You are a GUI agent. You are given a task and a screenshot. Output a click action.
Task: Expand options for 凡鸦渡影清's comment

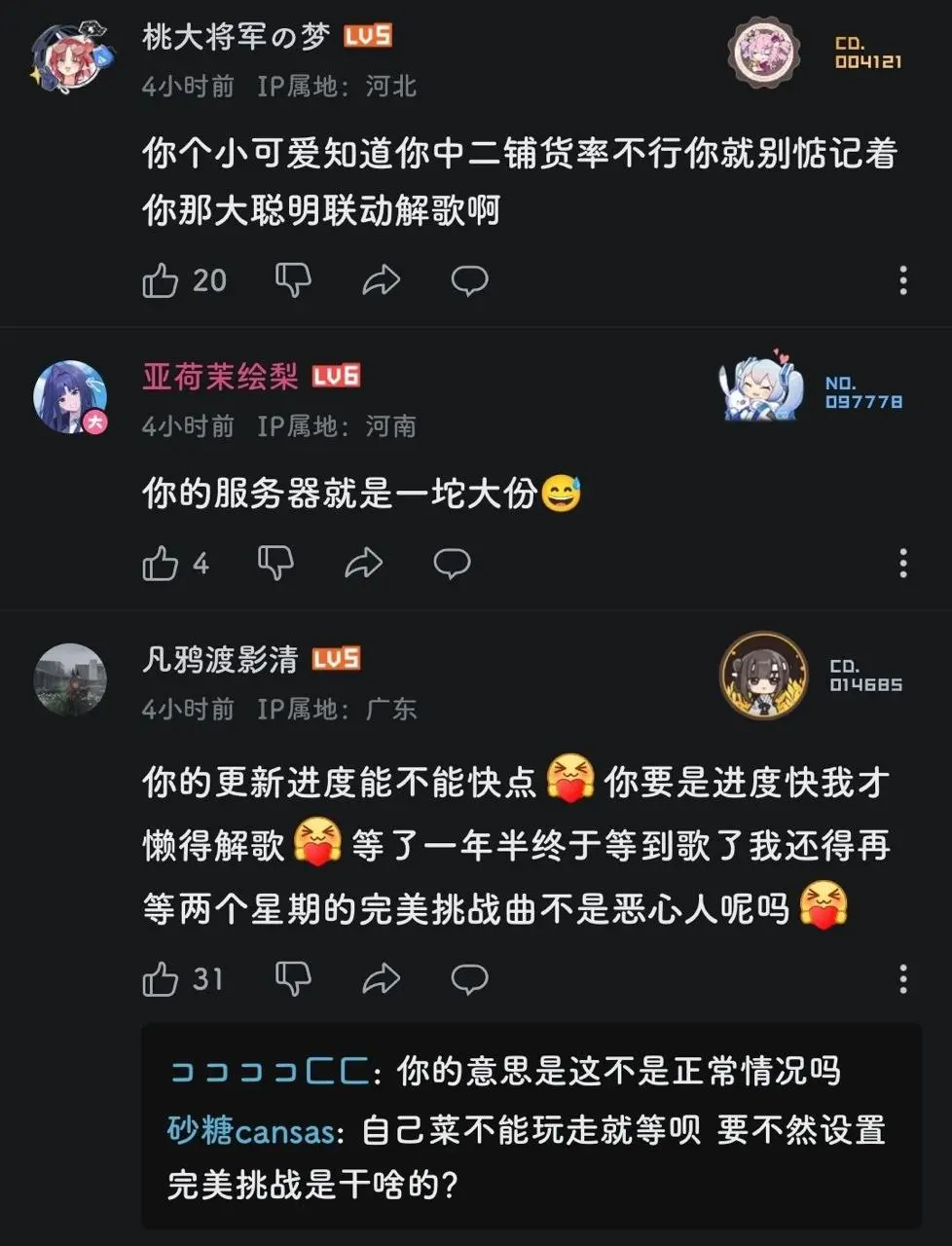[x=903, y=981]
